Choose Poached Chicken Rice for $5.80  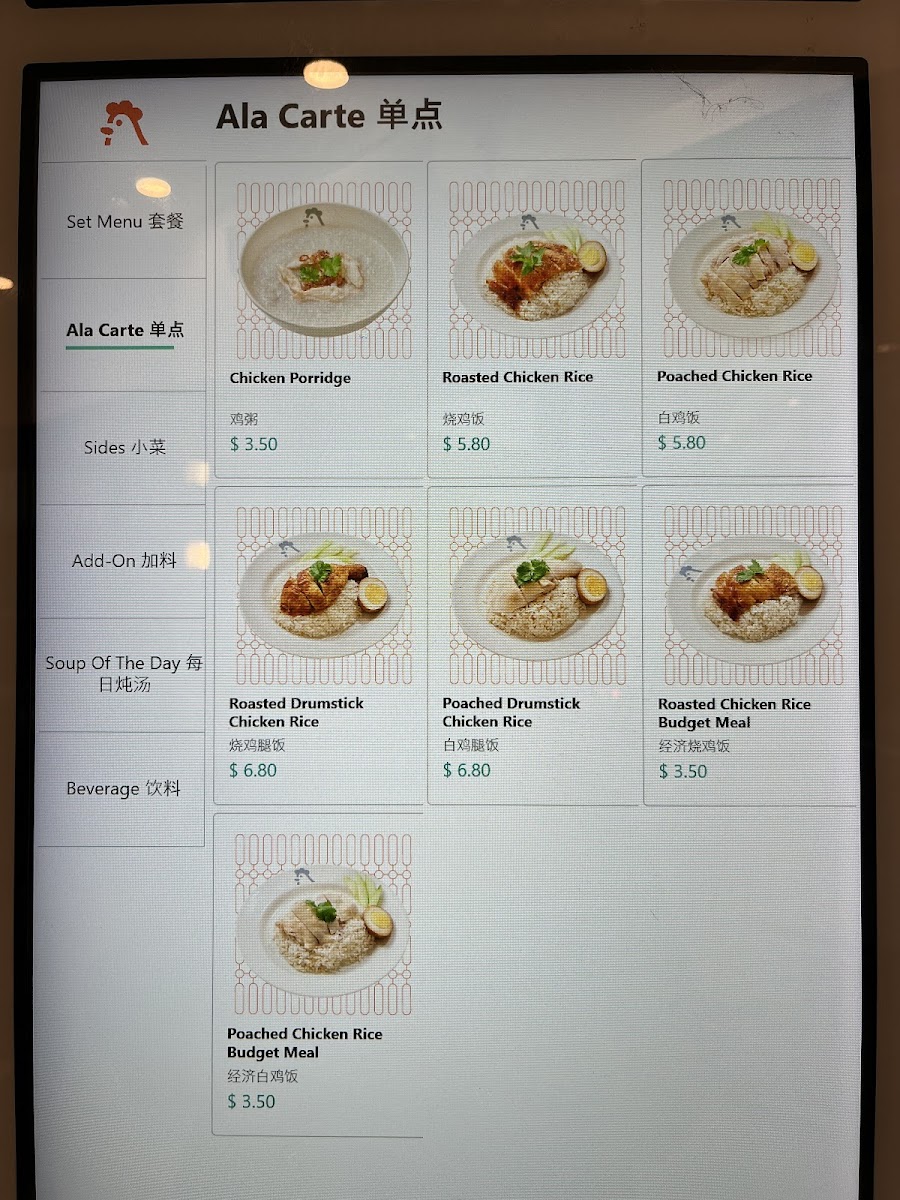point(748,318)
